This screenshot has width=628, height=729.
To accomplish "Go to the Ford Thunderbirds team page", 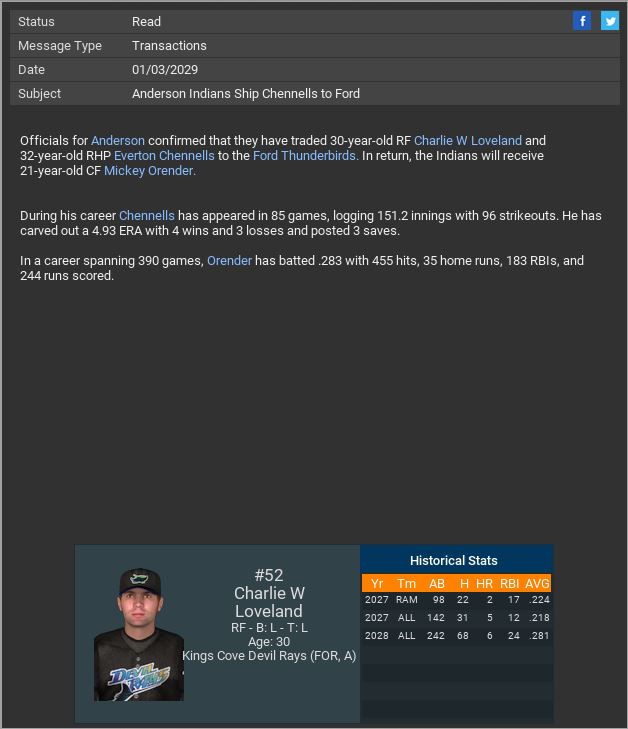I will click(x=305, y=156).
